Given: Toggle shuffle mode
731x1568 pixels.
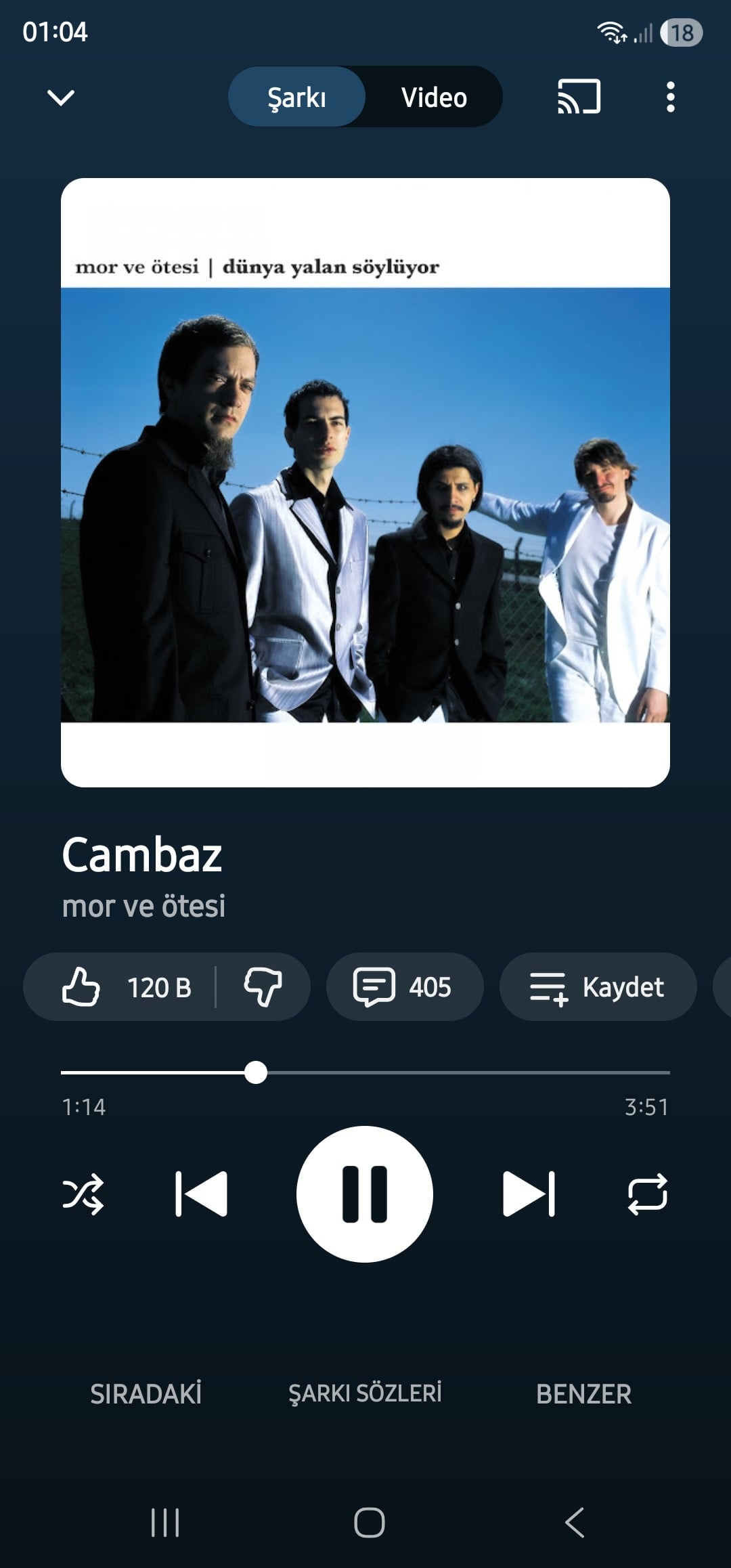Looking at the screenshot, I should (x=83, y=1194).
